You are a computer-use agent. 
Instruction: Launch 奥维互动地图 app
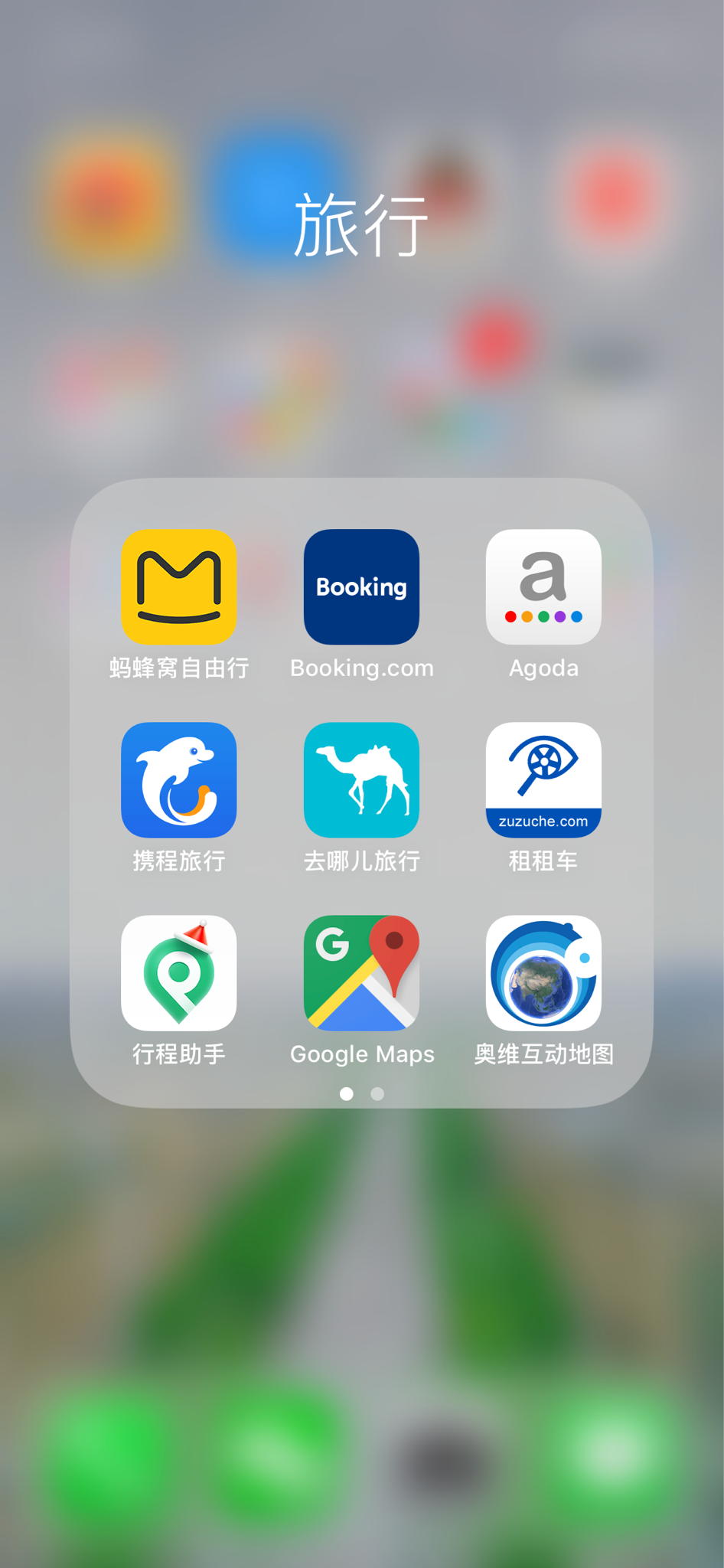543,973
